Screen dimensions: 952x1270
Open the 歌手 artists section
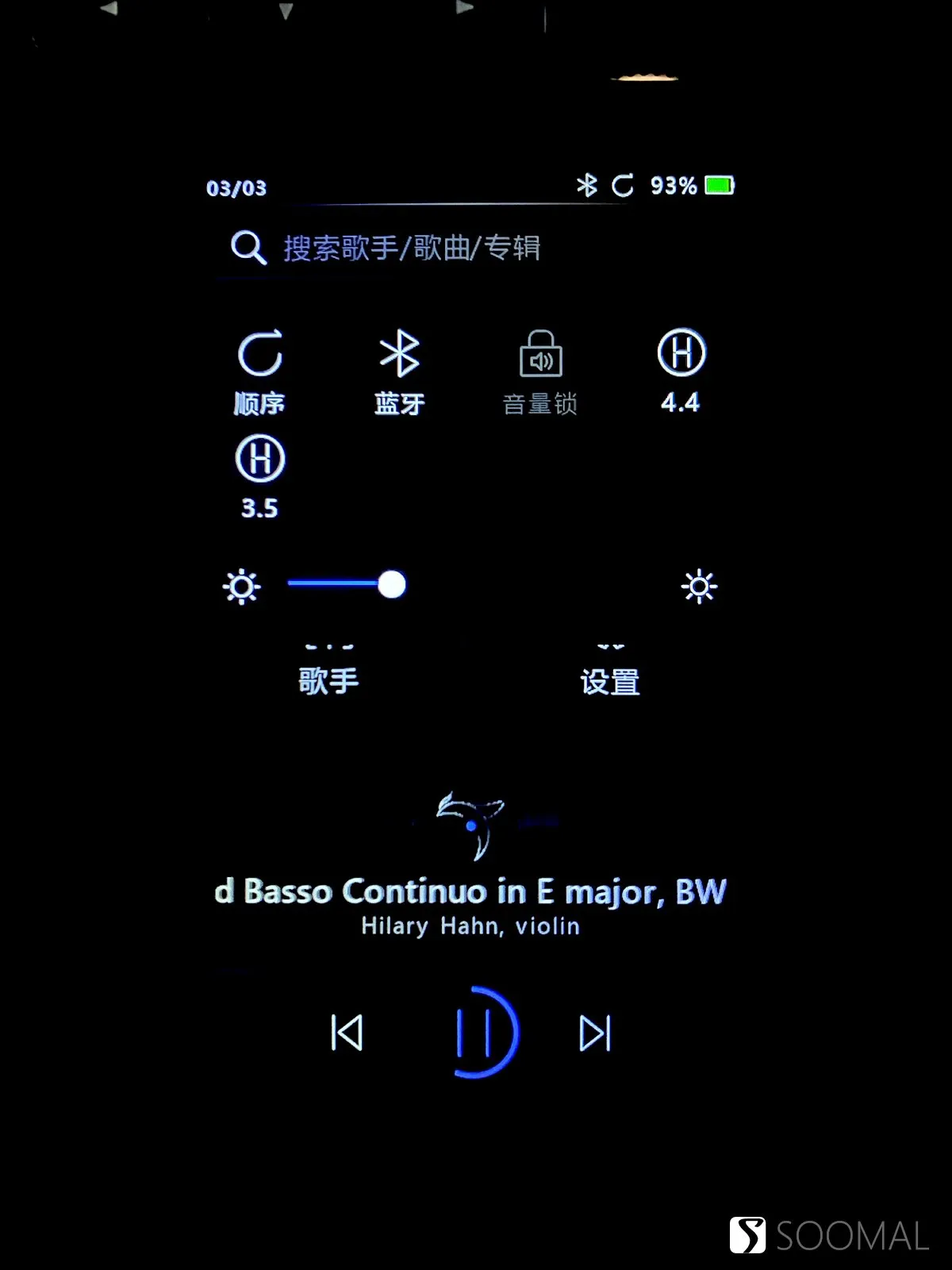[x=328, y=679]
